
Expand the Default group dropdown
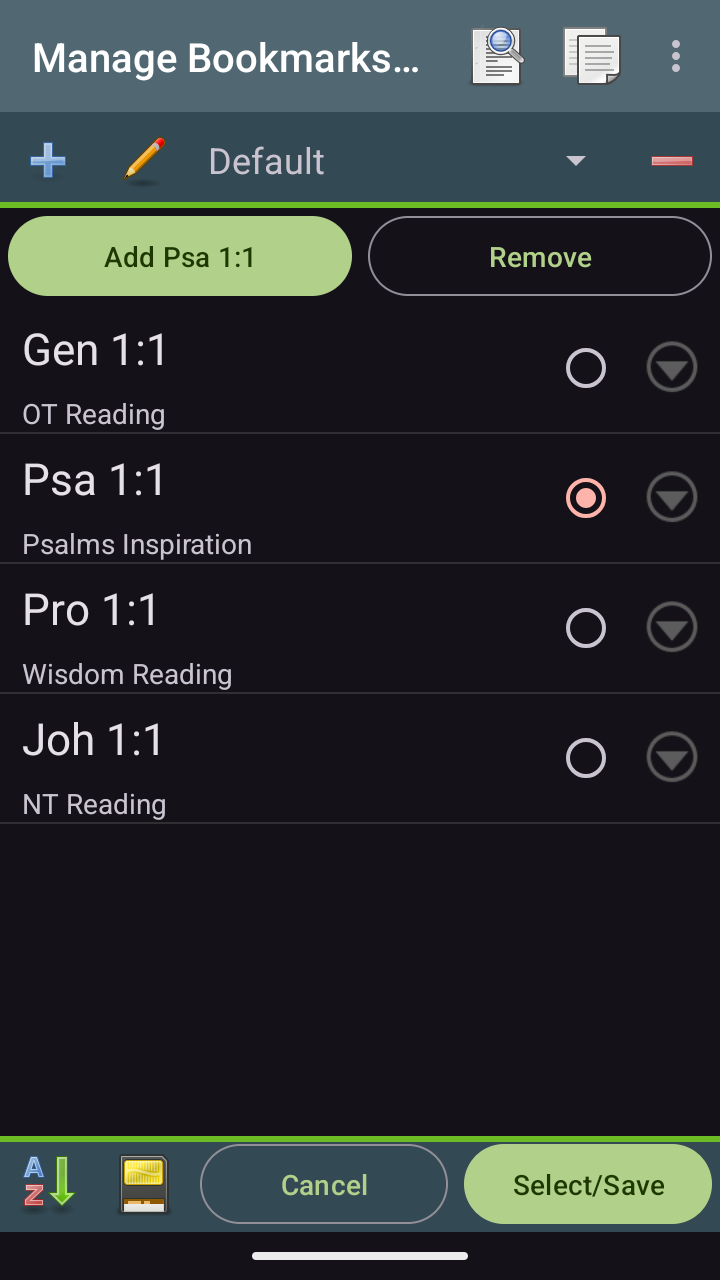pos(575,161)
